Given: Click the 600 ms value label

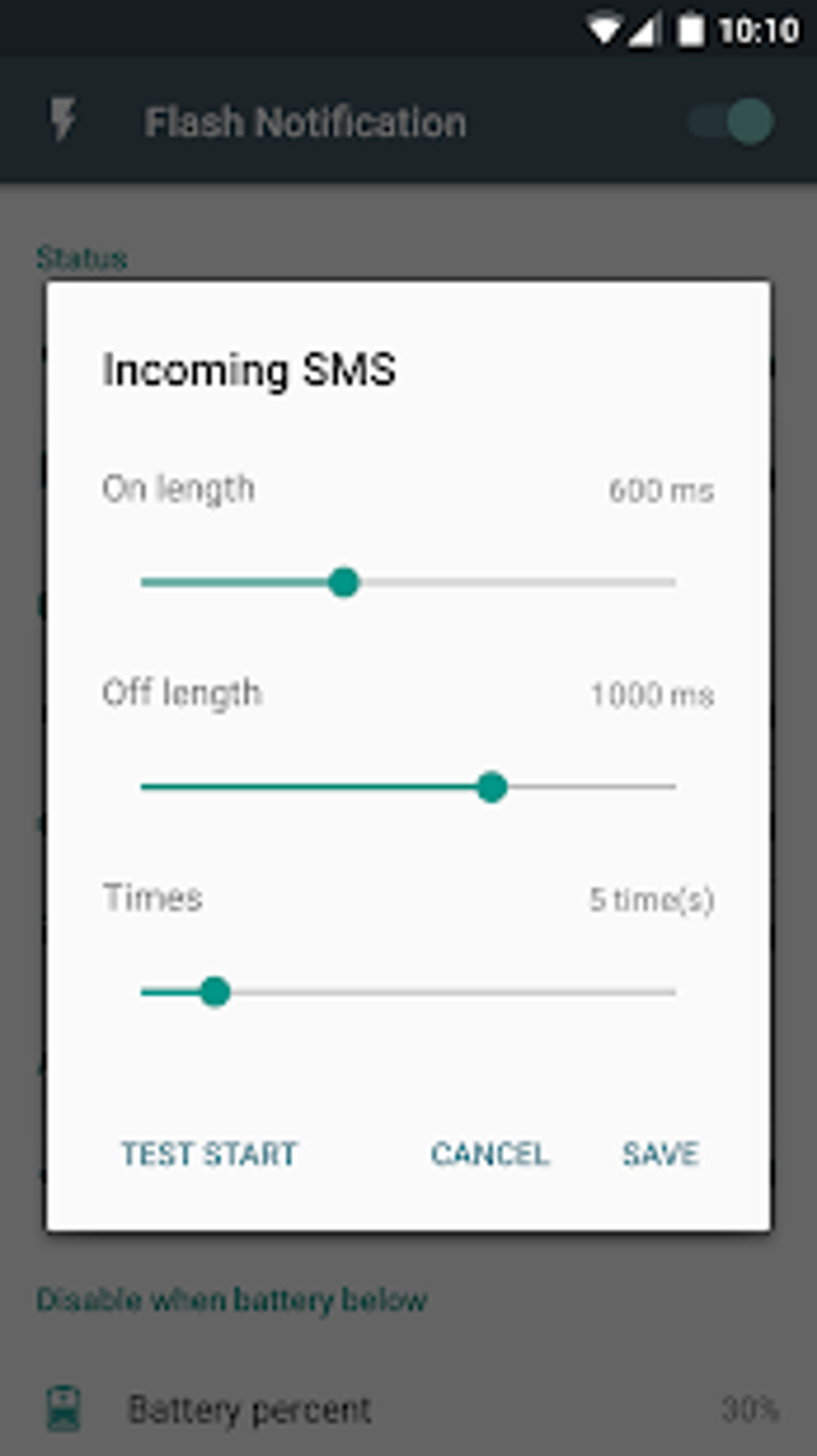Looking at the screenshot, I should [661, 490].
